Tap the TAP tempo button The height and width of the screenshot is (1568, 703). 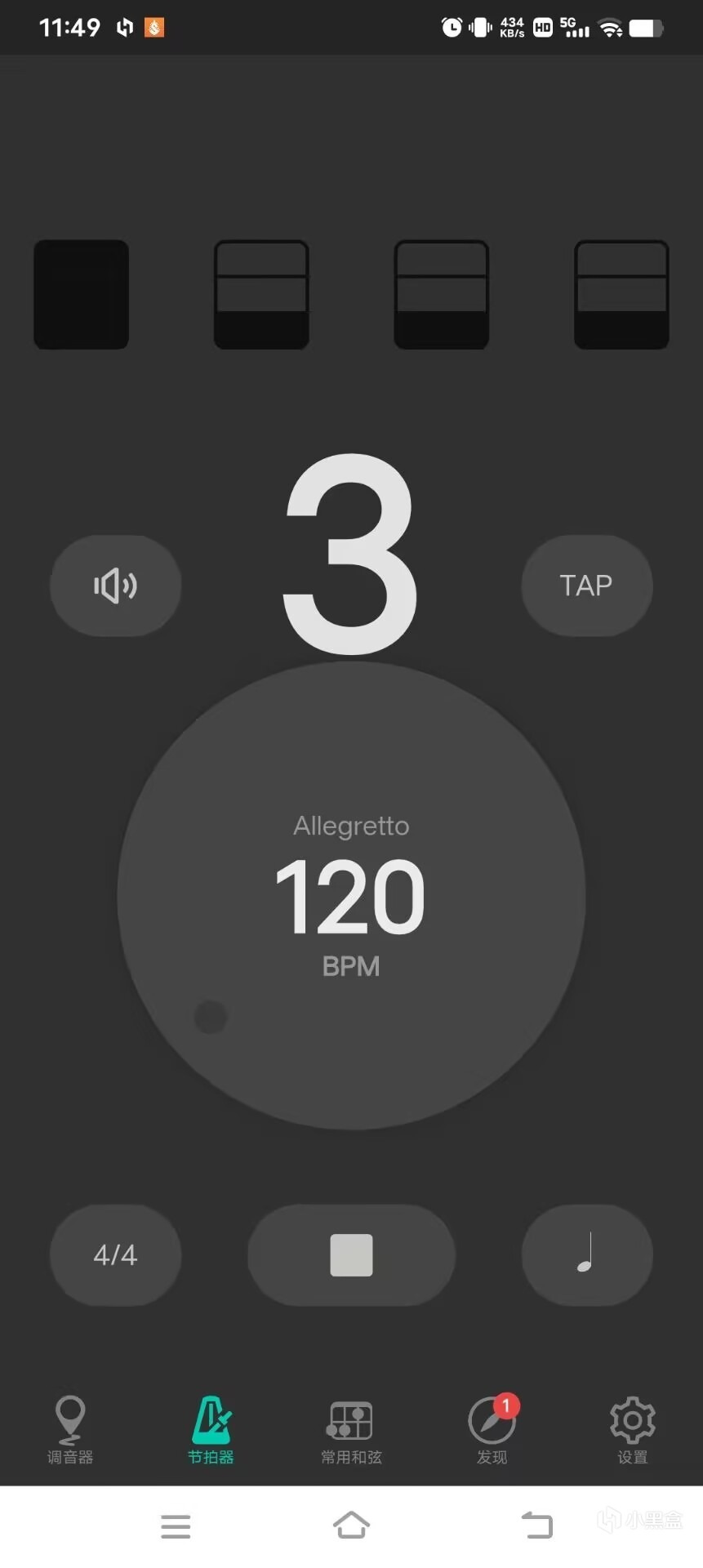point(586,586)
